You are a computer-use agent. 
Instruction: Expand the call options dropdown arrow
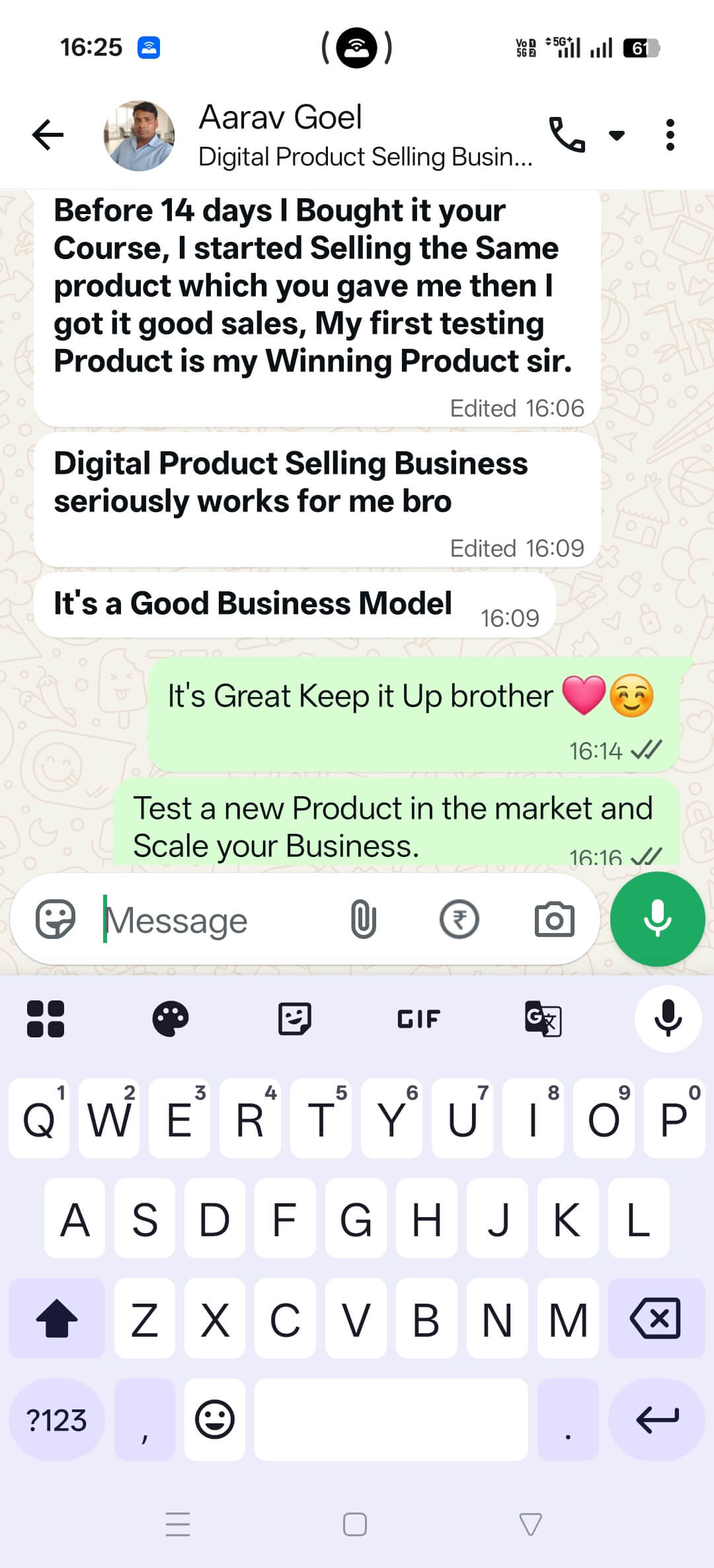[617, 135]
